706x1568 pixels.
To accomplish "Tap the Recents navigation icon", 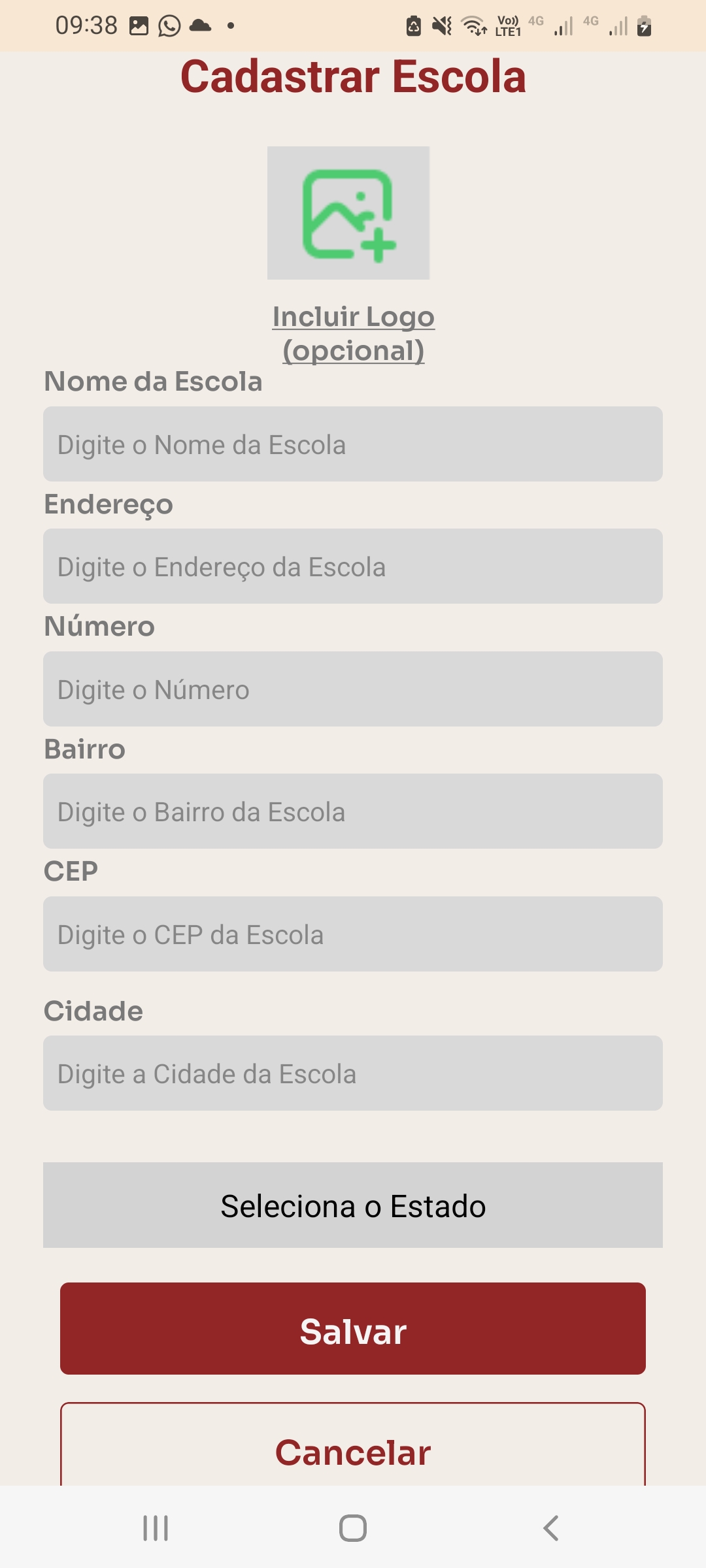I will point(155,1527).
